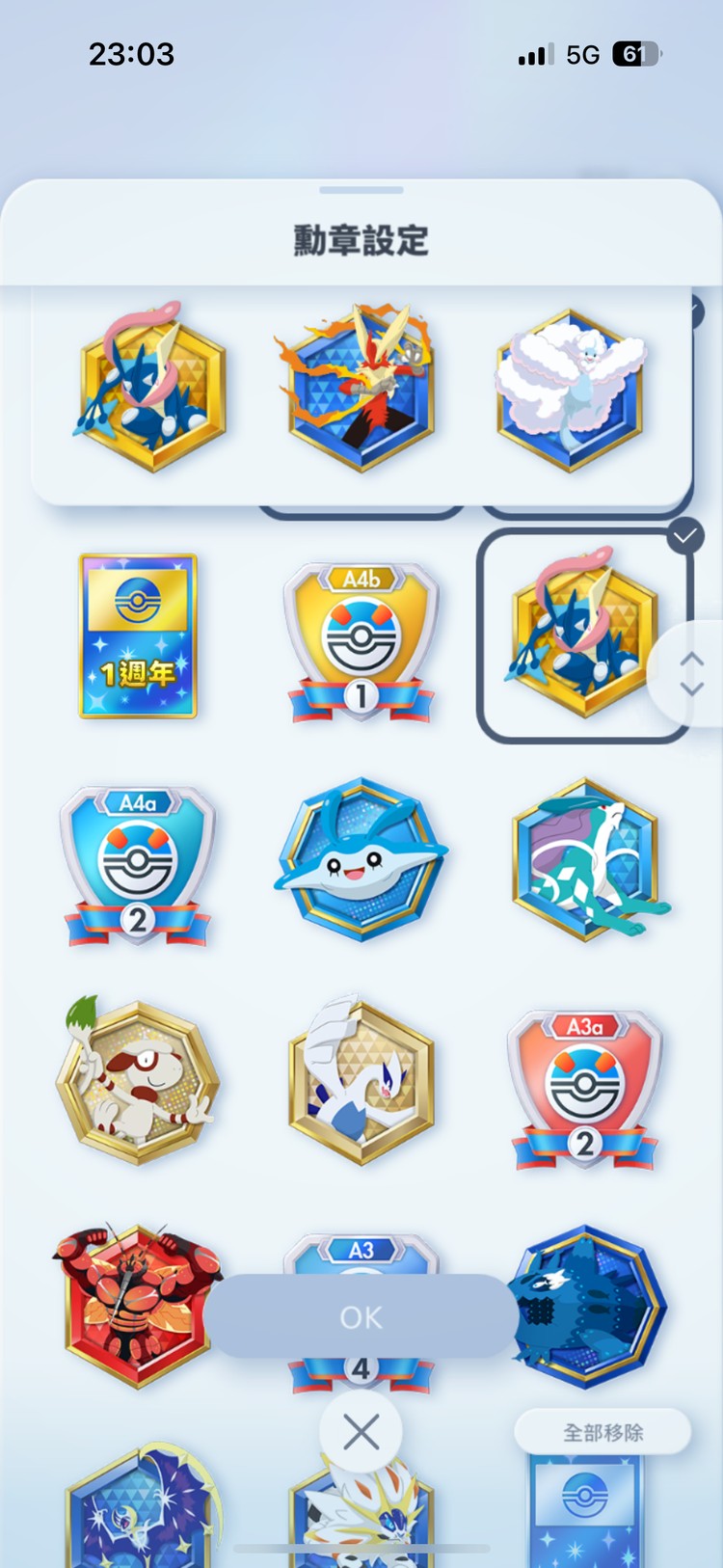
Task: Tap the OK button
Action: (361, 1316)
